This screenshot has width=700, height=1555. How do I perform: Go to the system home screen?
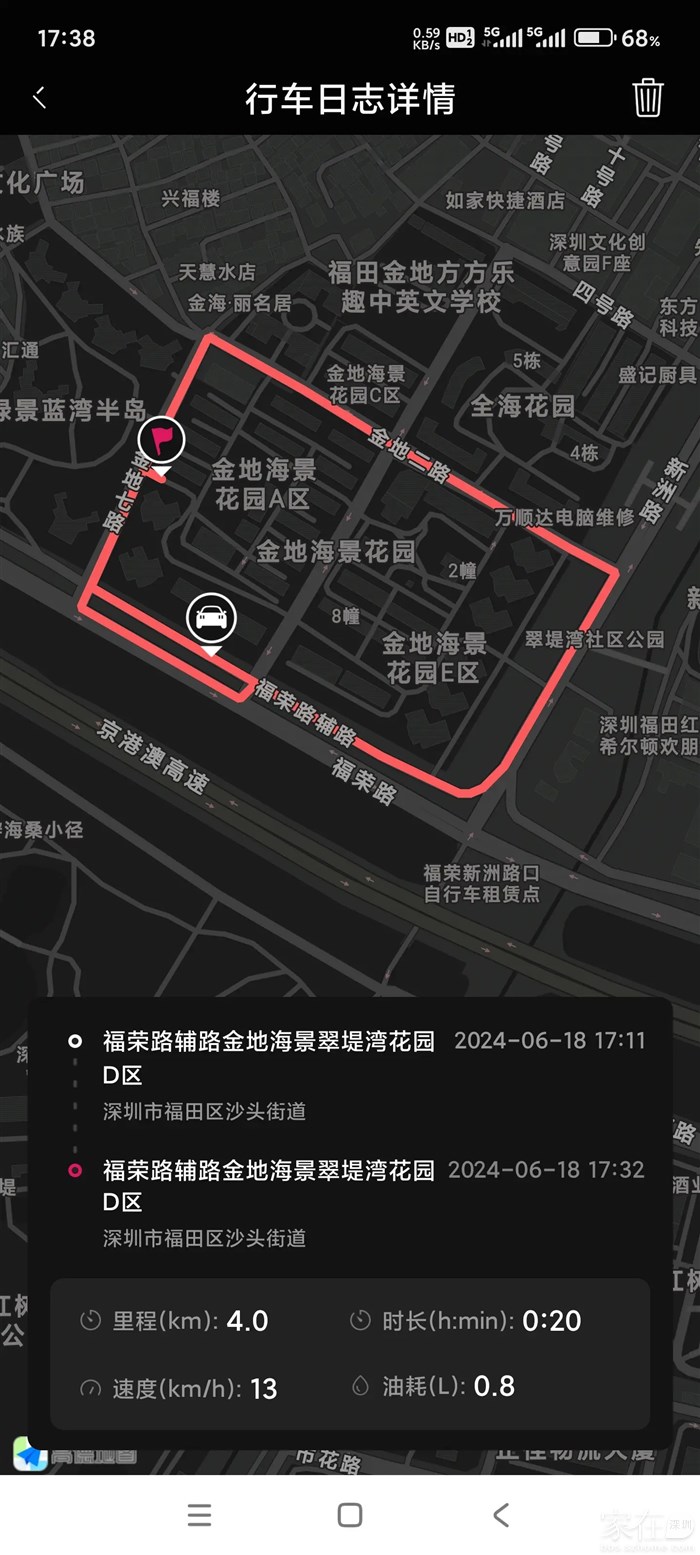click(x=350, y=1514)
